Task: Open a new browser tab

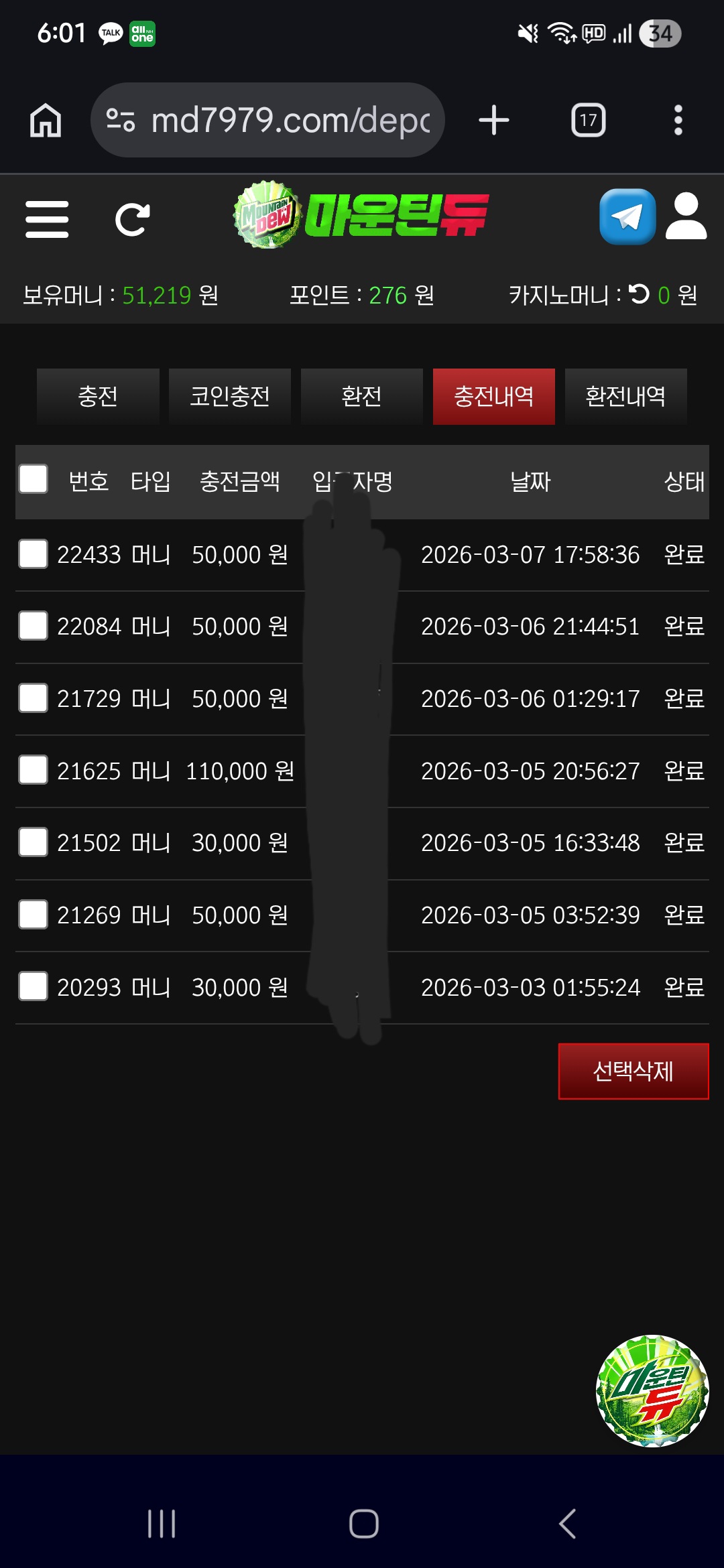Action: click(494, 121)
